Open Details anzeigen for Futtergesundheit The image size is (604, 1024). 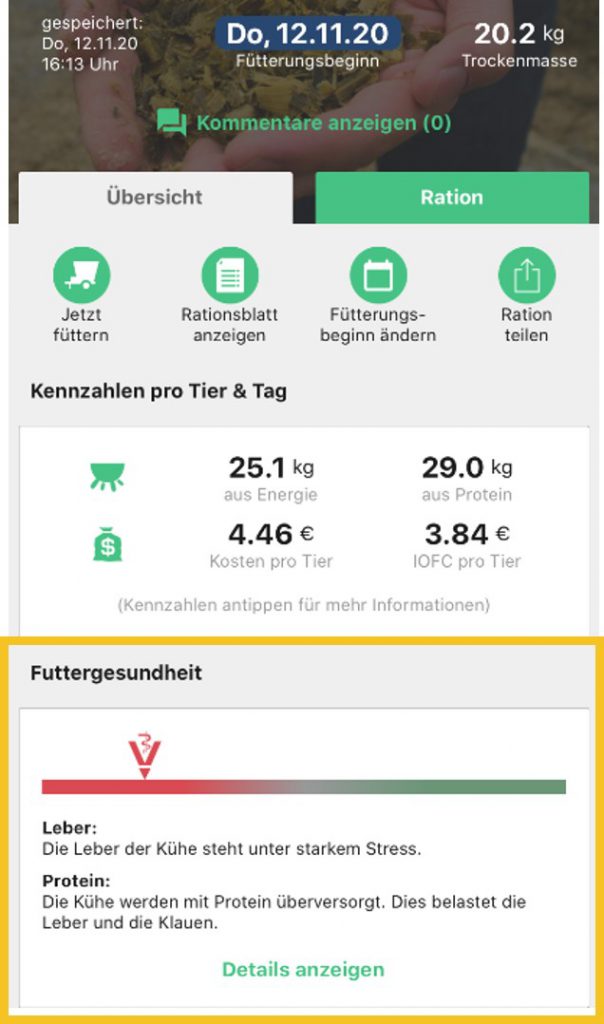click(303, 969)
